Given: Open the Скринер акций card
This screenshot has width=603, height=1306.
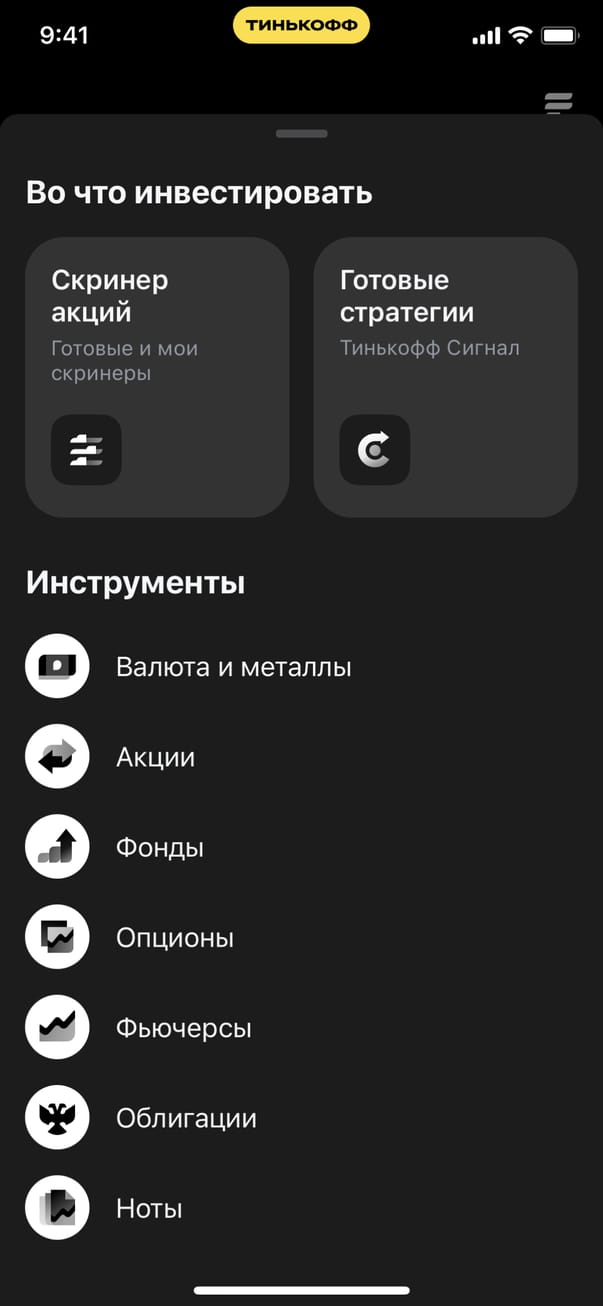Looking at the screenshot, I should [x=157, y=377].
